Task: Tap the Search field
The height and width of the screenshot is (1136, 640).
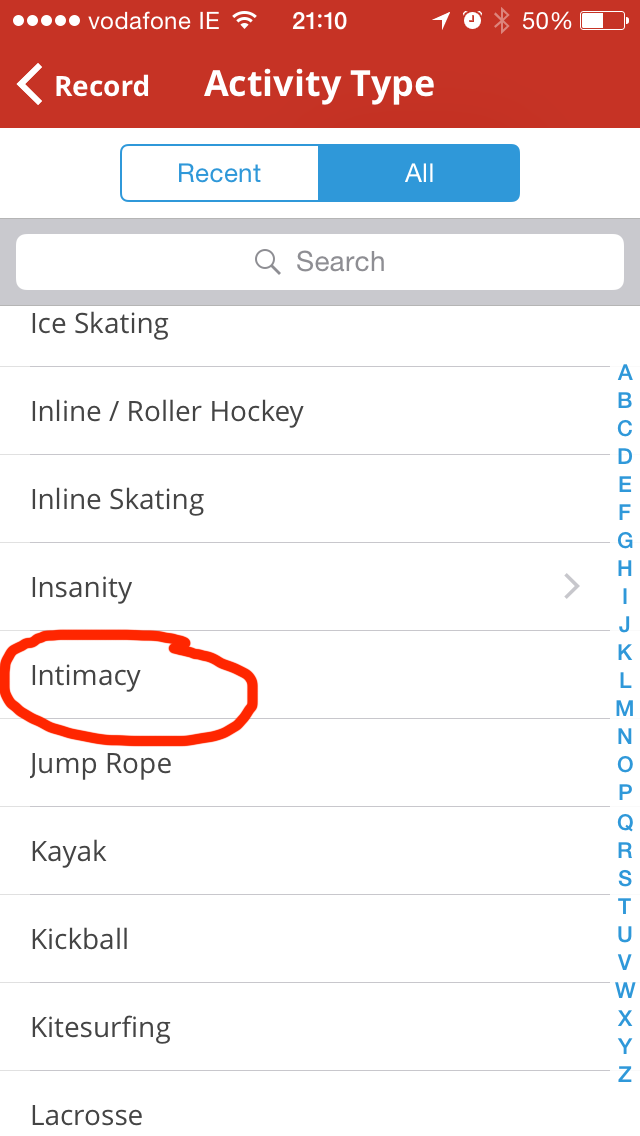Action: [320, 262]
